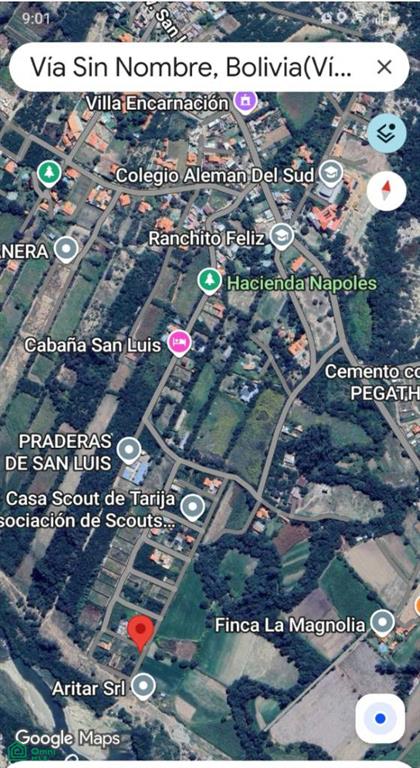This screenshot has width=420, height=768.
Task: Open the map layers button
Action: (x=387, y=133)
